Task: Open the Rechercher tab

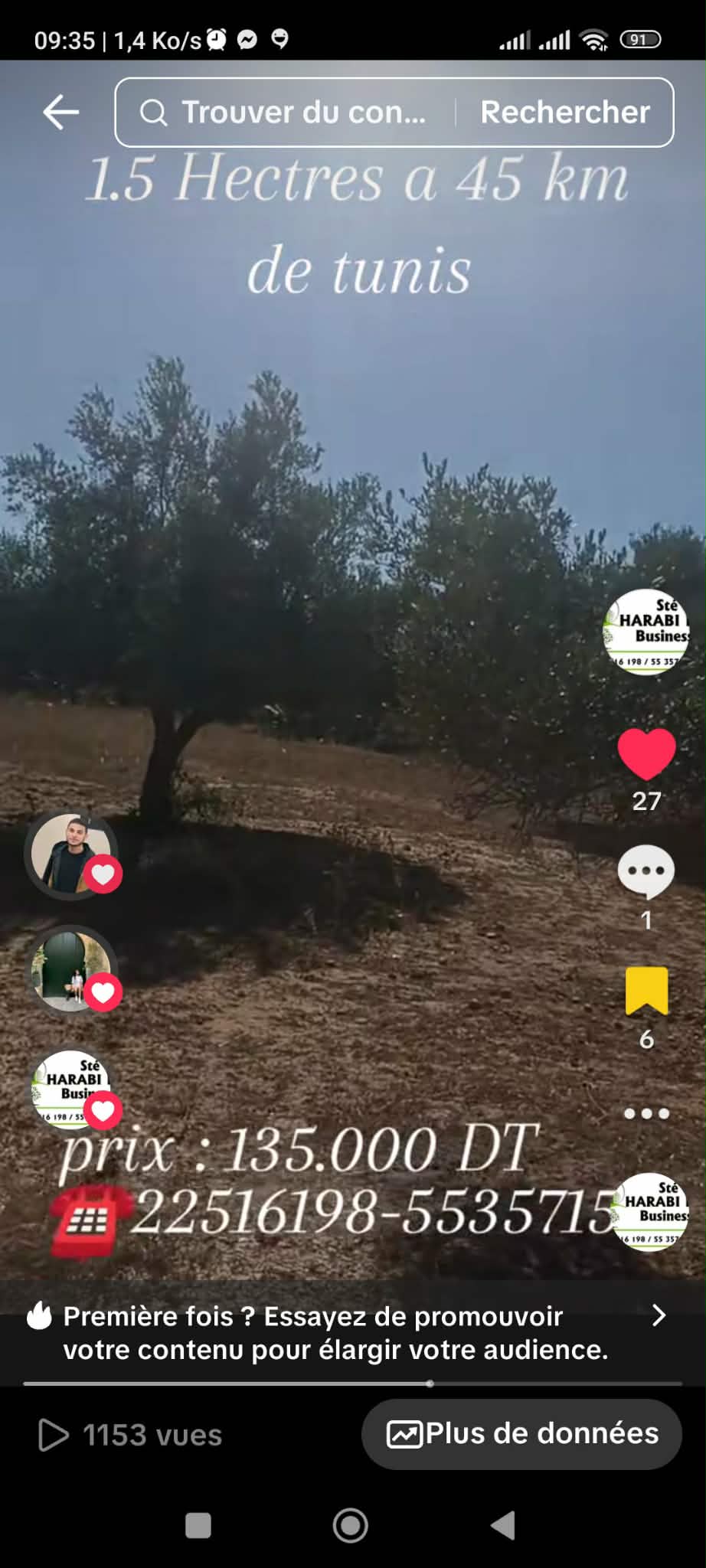Action: 567,112
